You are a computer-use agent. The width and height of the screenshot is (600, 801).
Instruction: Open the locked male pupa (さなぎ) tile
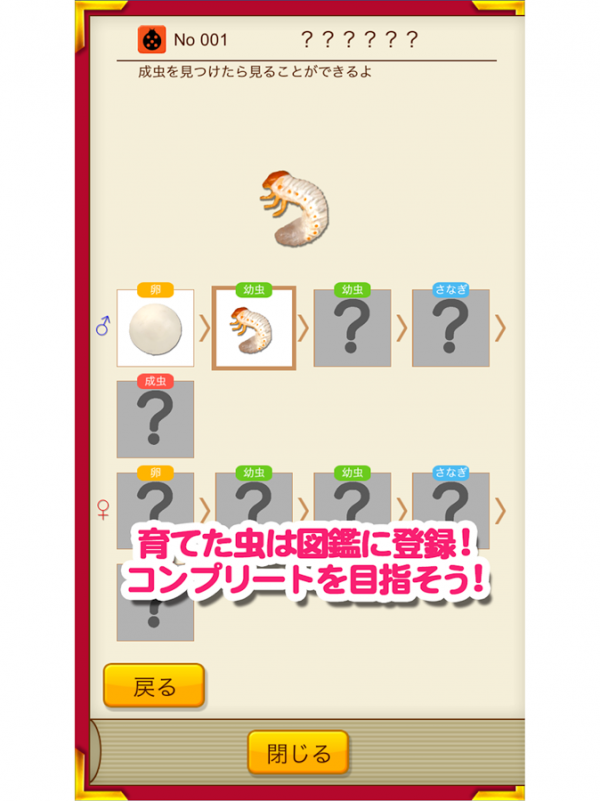450,328
